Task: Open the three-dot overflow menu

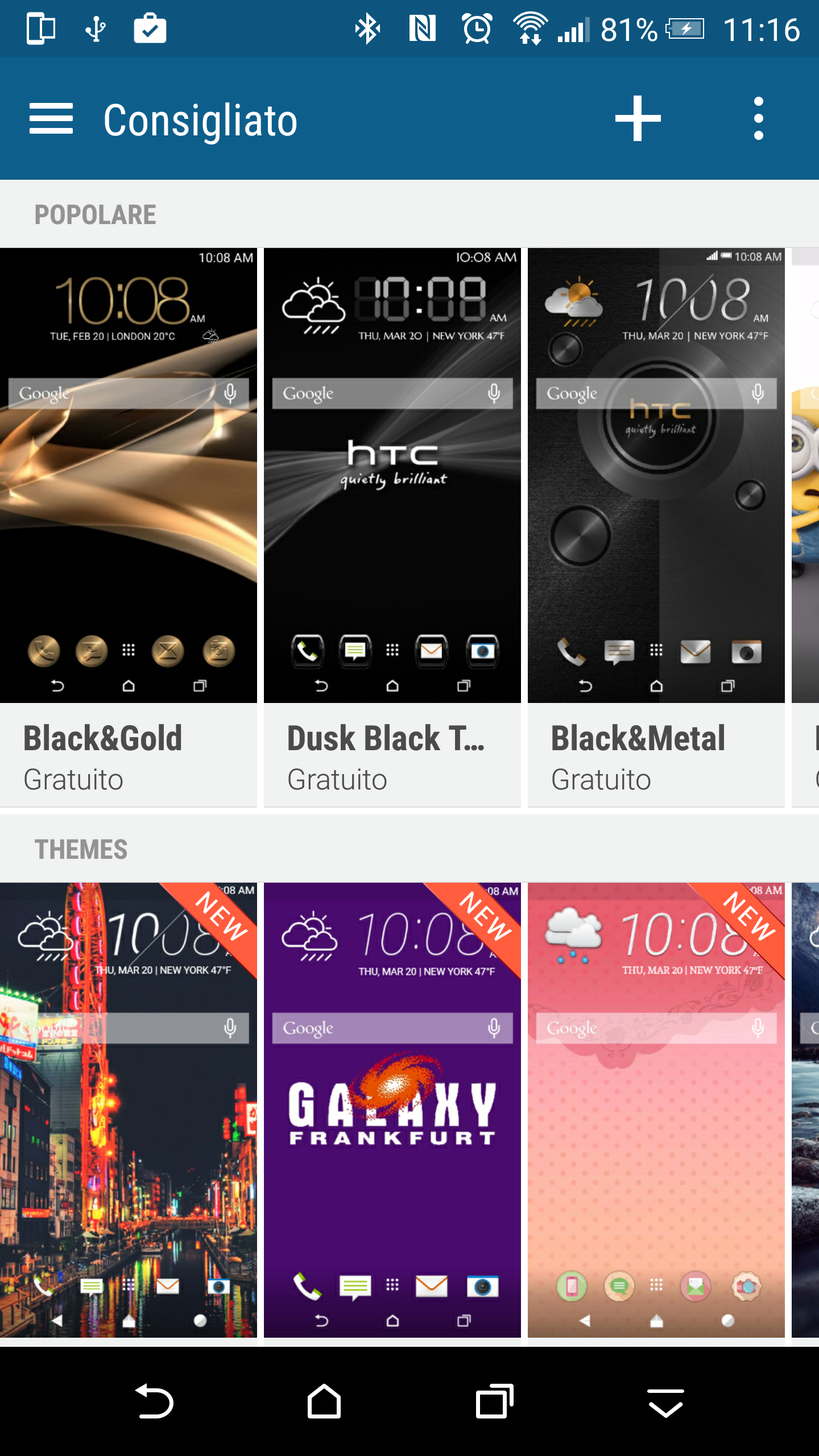Action: click(758, 118)
